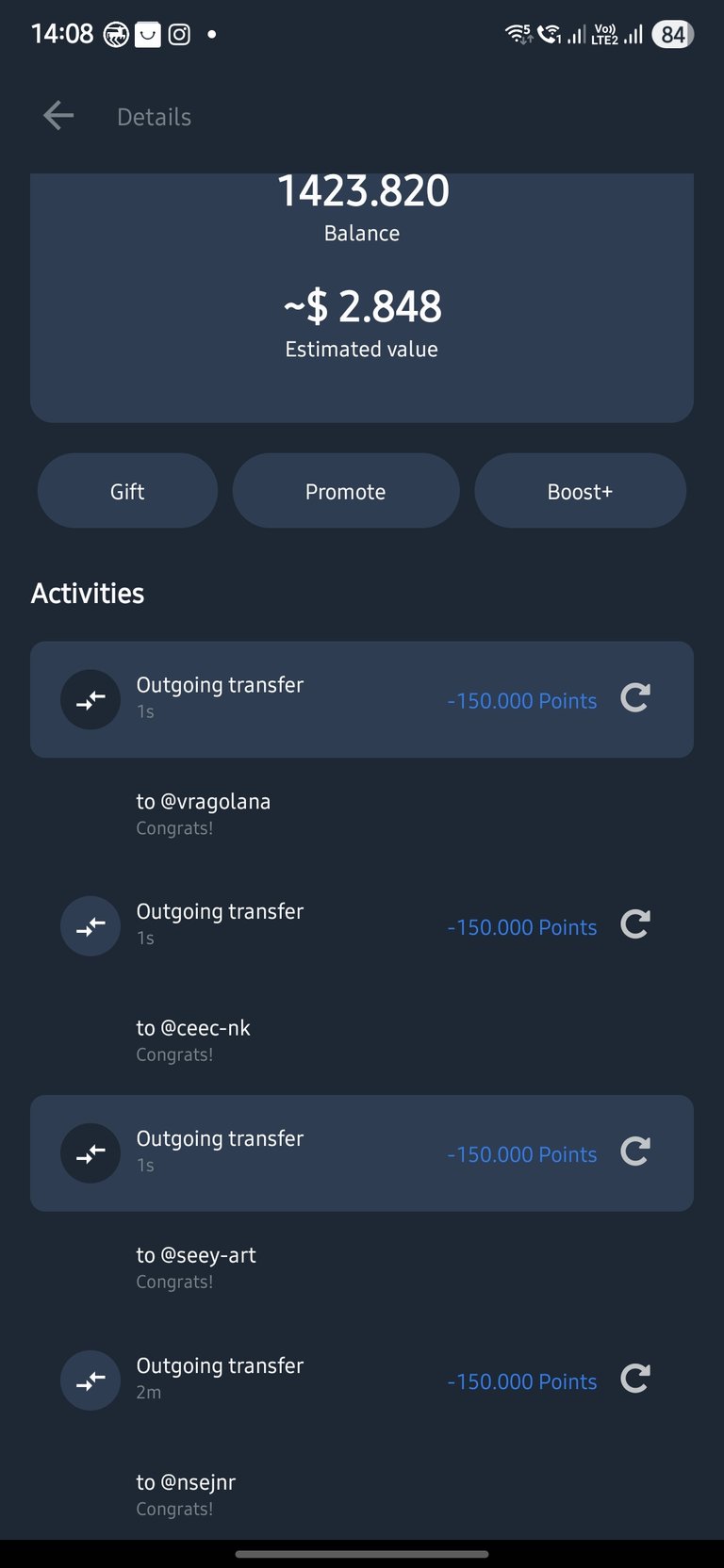This screenshot has width=724, height=1568.
Task: Open the outgoing transfer row for @vragolana
Action: tap(362, 699)
